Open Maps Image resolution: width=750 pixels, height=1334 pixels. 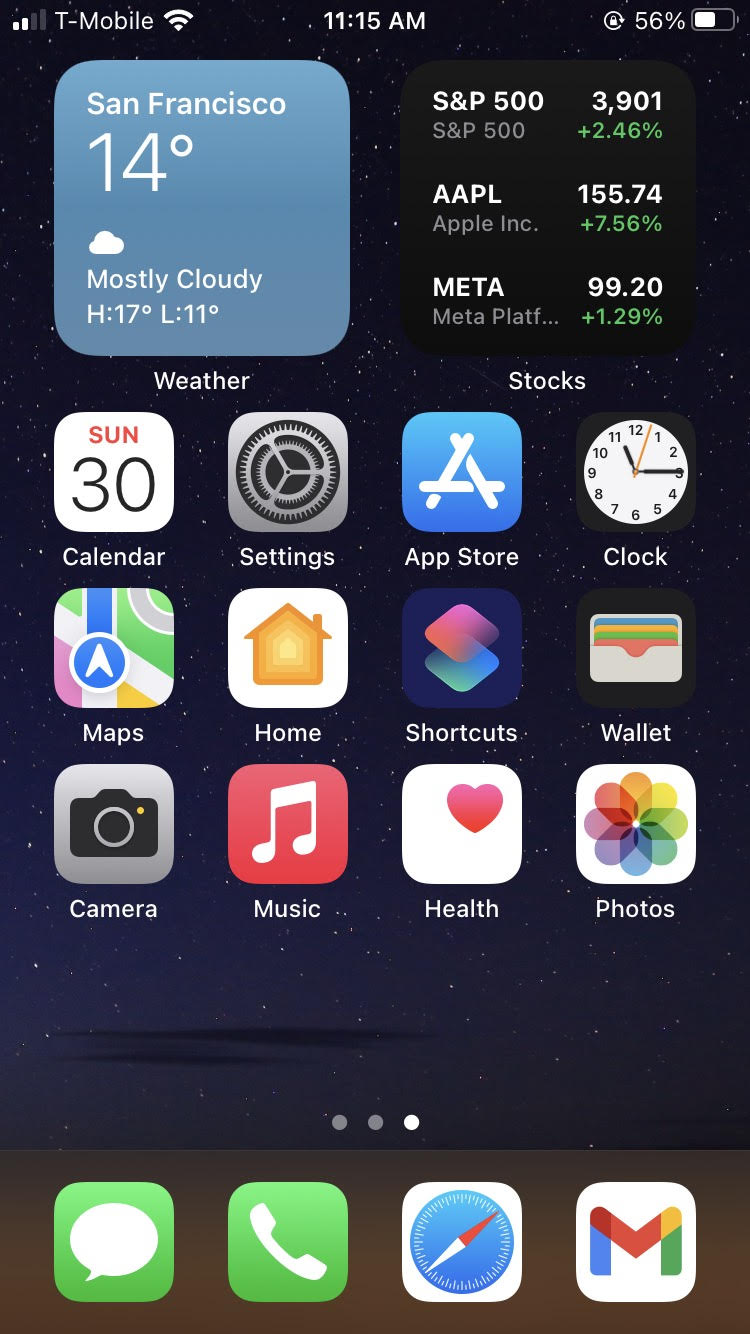tap(114, 648)
